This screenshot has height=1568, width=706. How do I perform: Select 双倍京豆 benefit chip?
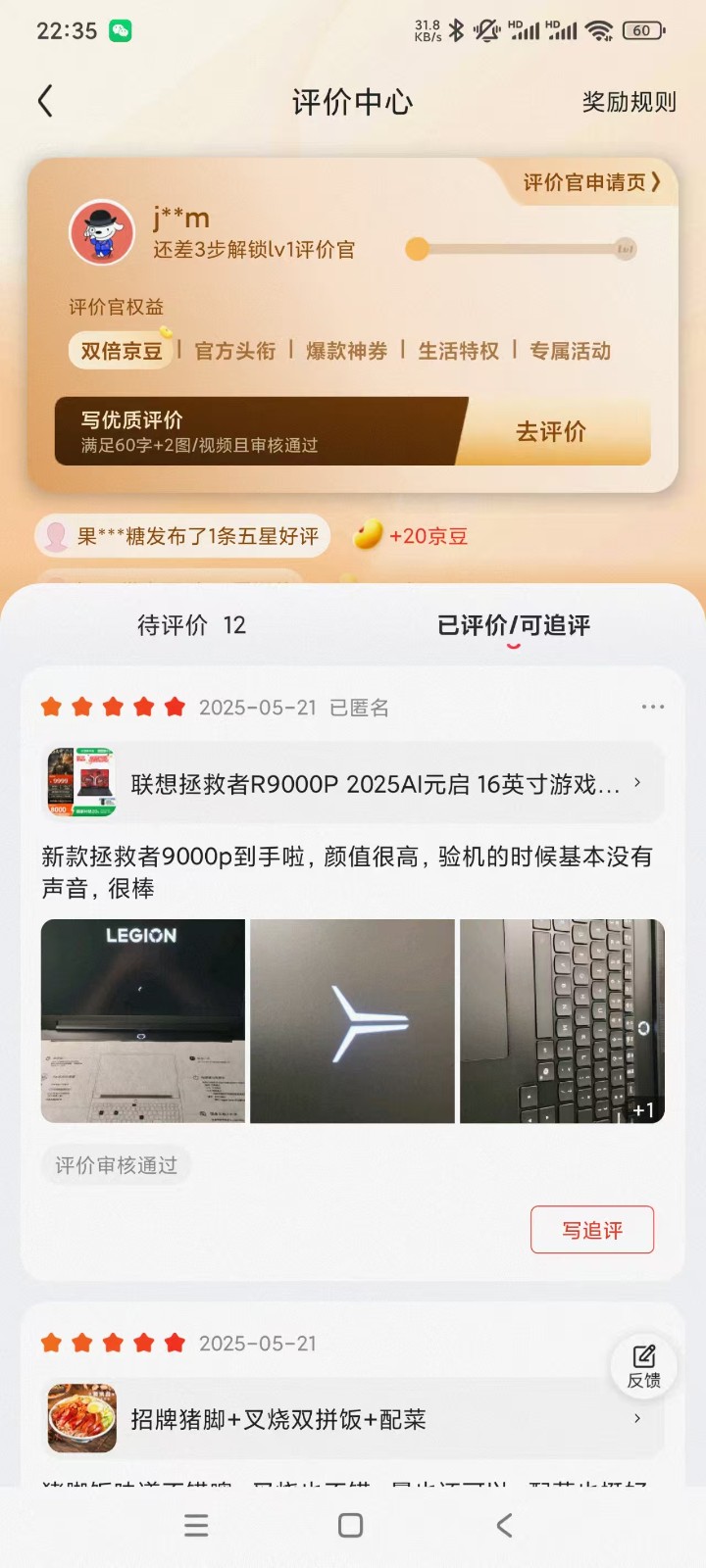121,351
